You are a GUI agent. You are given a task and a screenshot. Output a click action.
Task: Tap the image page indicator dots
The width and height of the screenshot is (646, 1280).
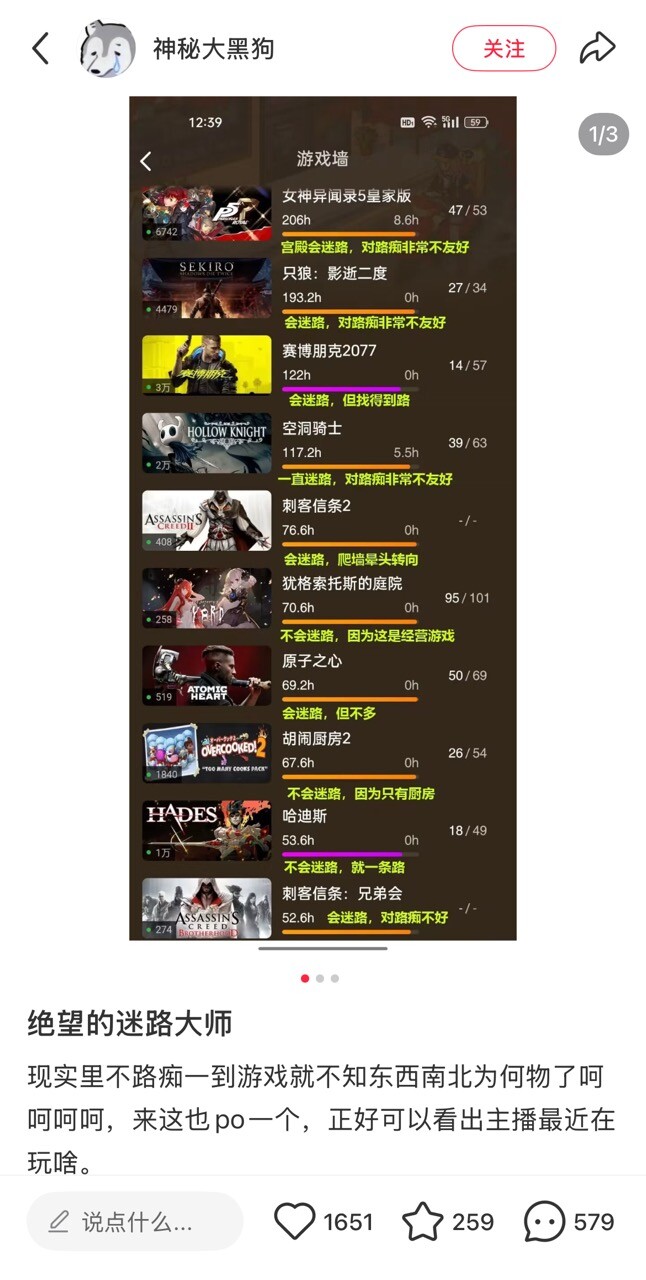[x=320, y=978]
